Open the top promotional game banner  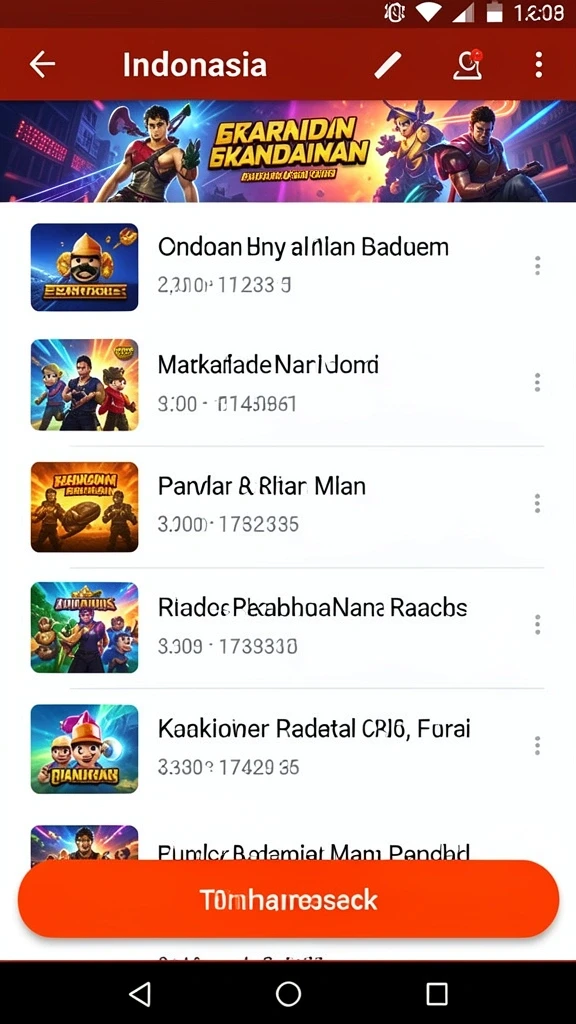coord(288,151)
